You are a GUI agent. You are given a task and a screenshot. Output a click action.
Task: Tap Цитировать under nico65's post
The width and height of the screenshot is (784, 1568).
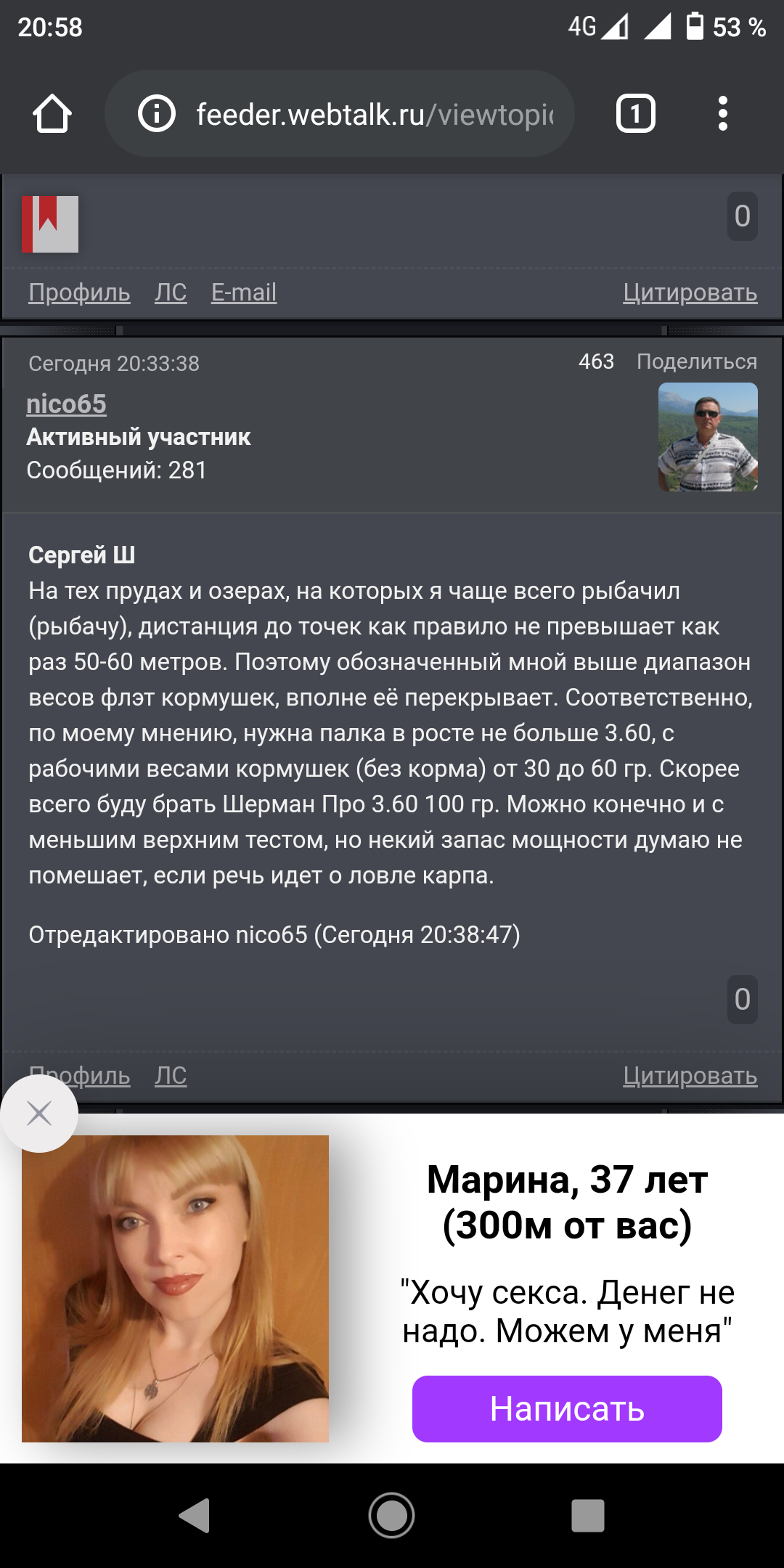point(690,1076)
